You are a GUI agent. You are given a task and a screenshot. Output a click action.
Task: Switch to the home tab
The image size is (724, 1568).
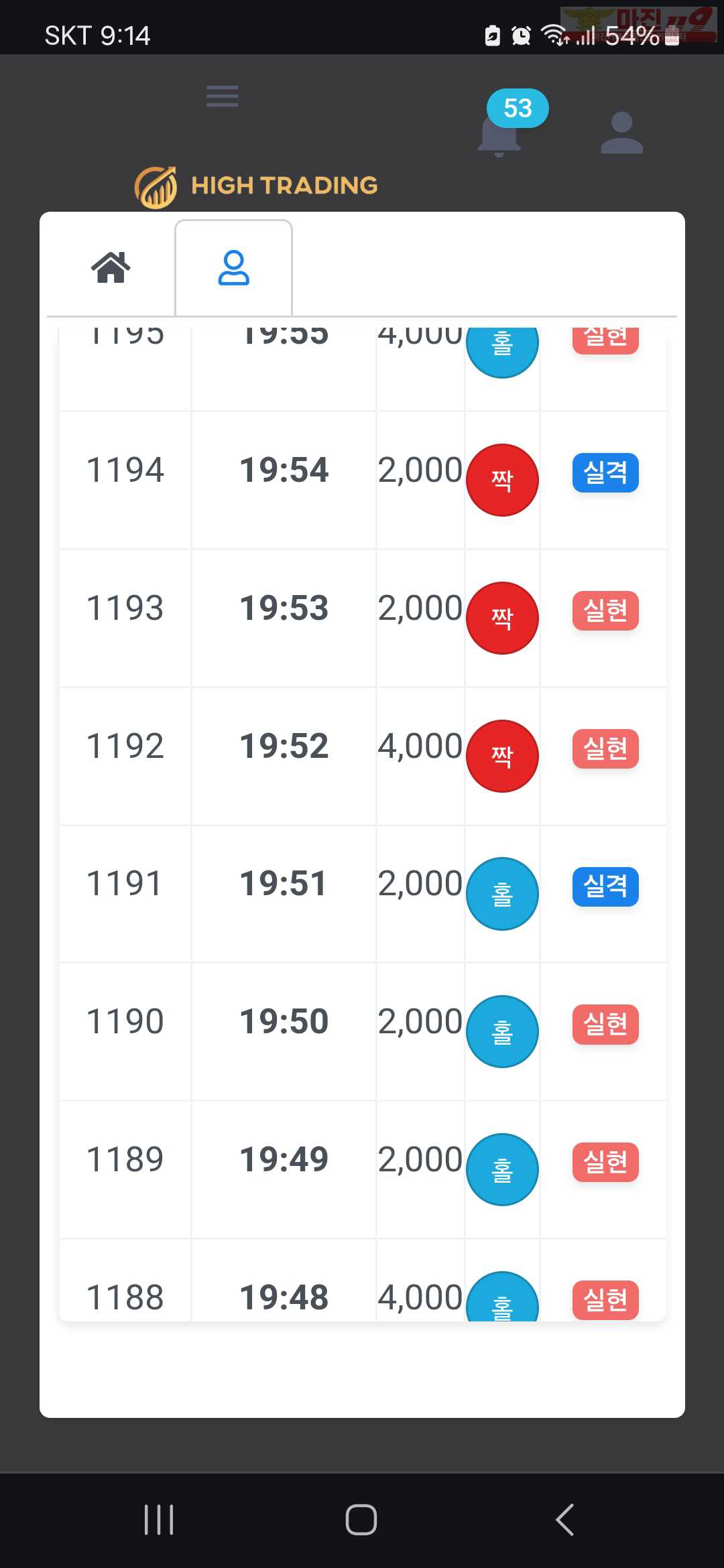pyautogui.click(x=111, y=268)
